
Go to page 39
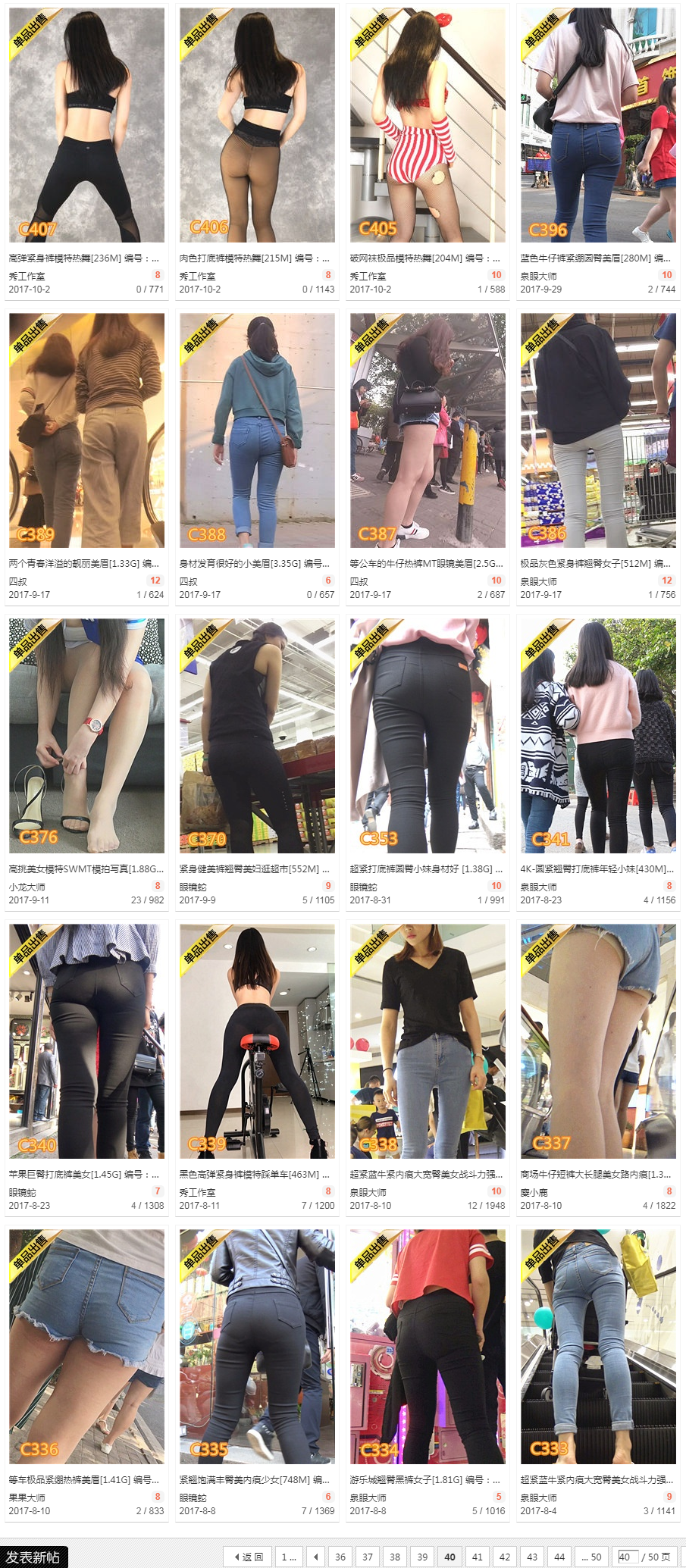pyautogui.click(x=422, y=1557)
